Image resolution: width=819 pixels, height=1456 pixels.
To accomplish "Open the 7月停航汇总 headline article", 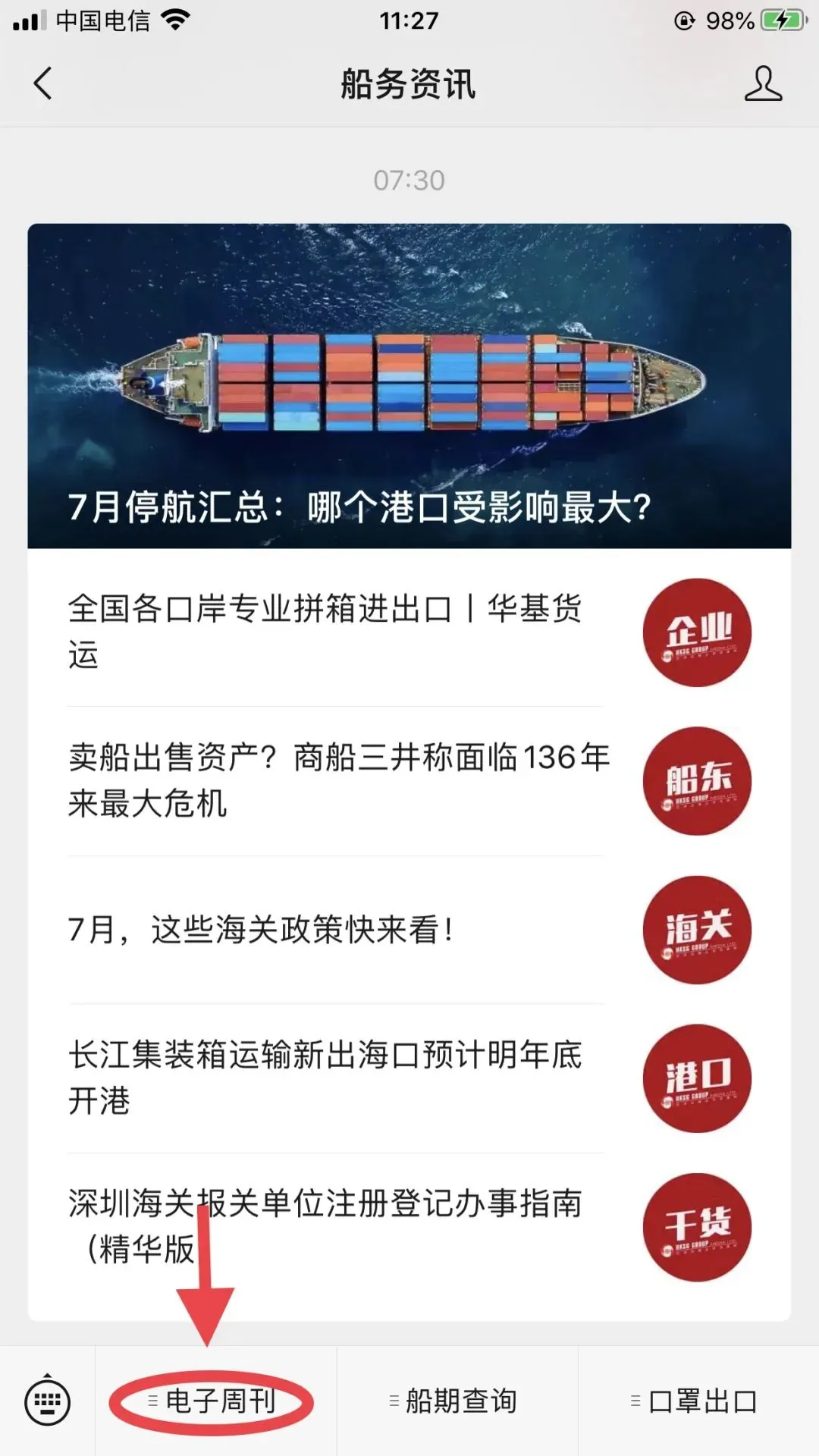I will [409, 385].
